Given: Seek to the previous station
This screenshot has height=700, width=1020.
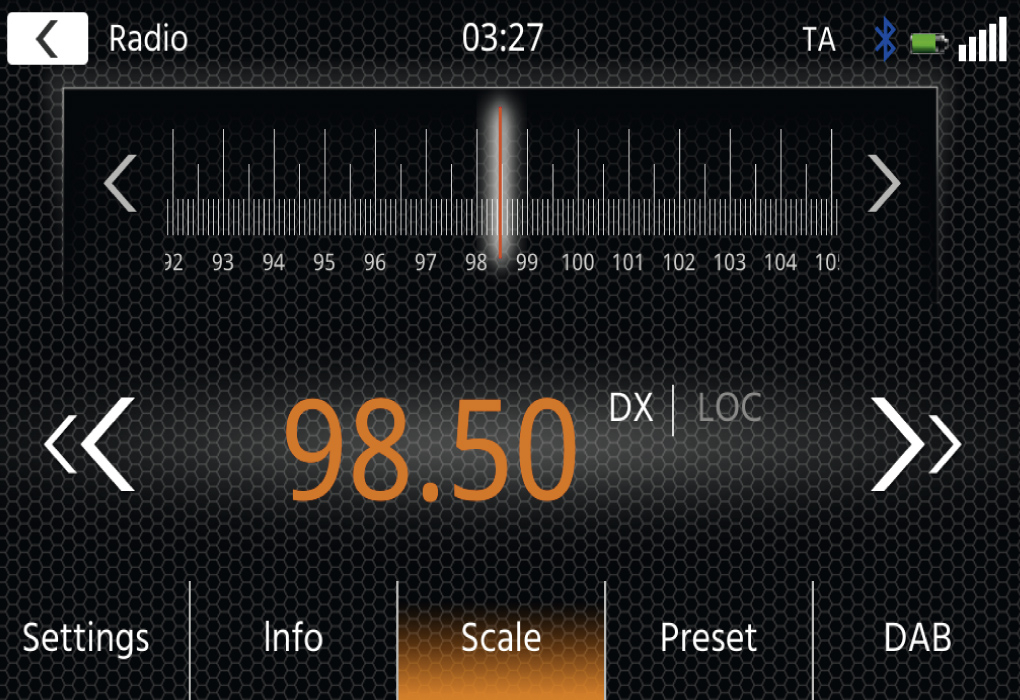Looking at the screenshot, I should click(90, 444).
